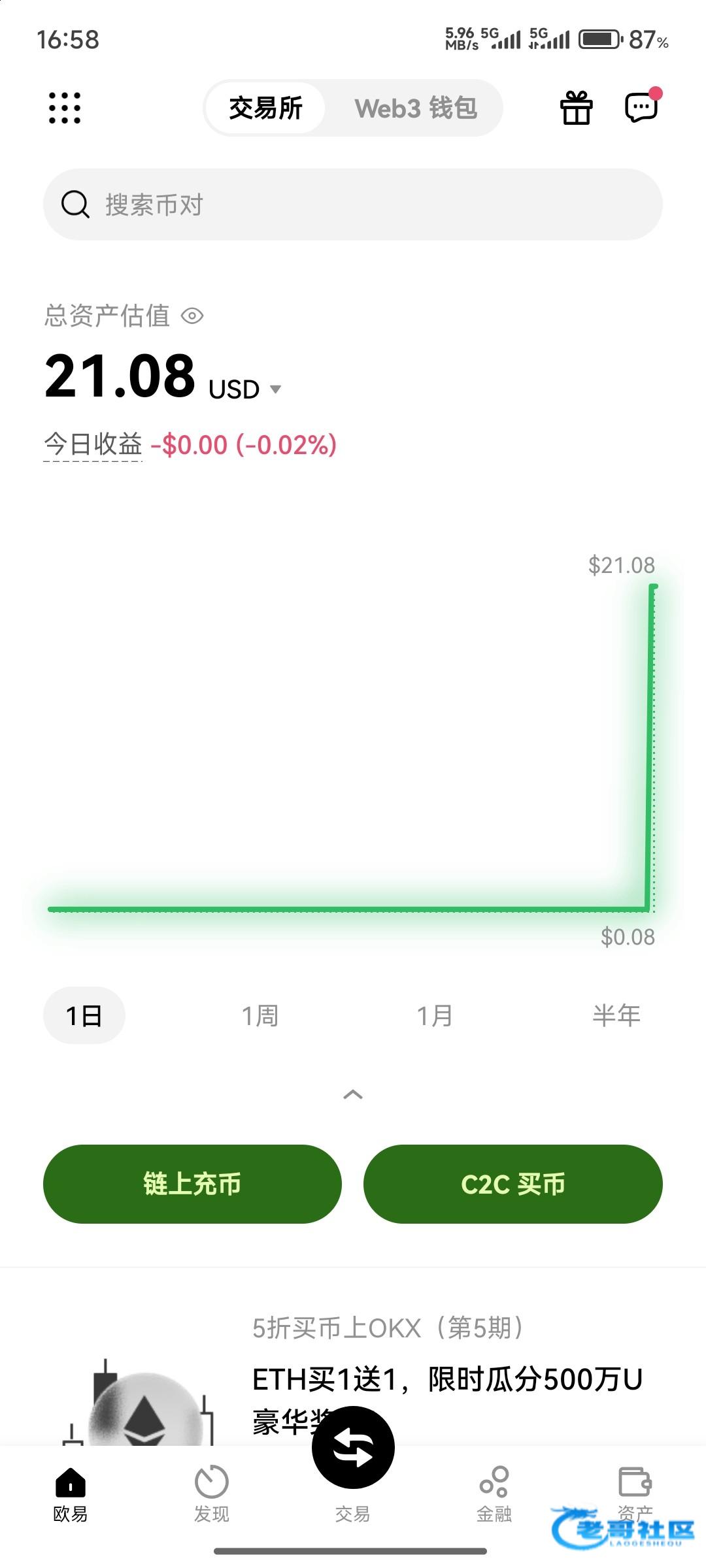Tap the 链上充币 deposit button
This screenshot has width=706, height=1568.
pos(192,1184)
